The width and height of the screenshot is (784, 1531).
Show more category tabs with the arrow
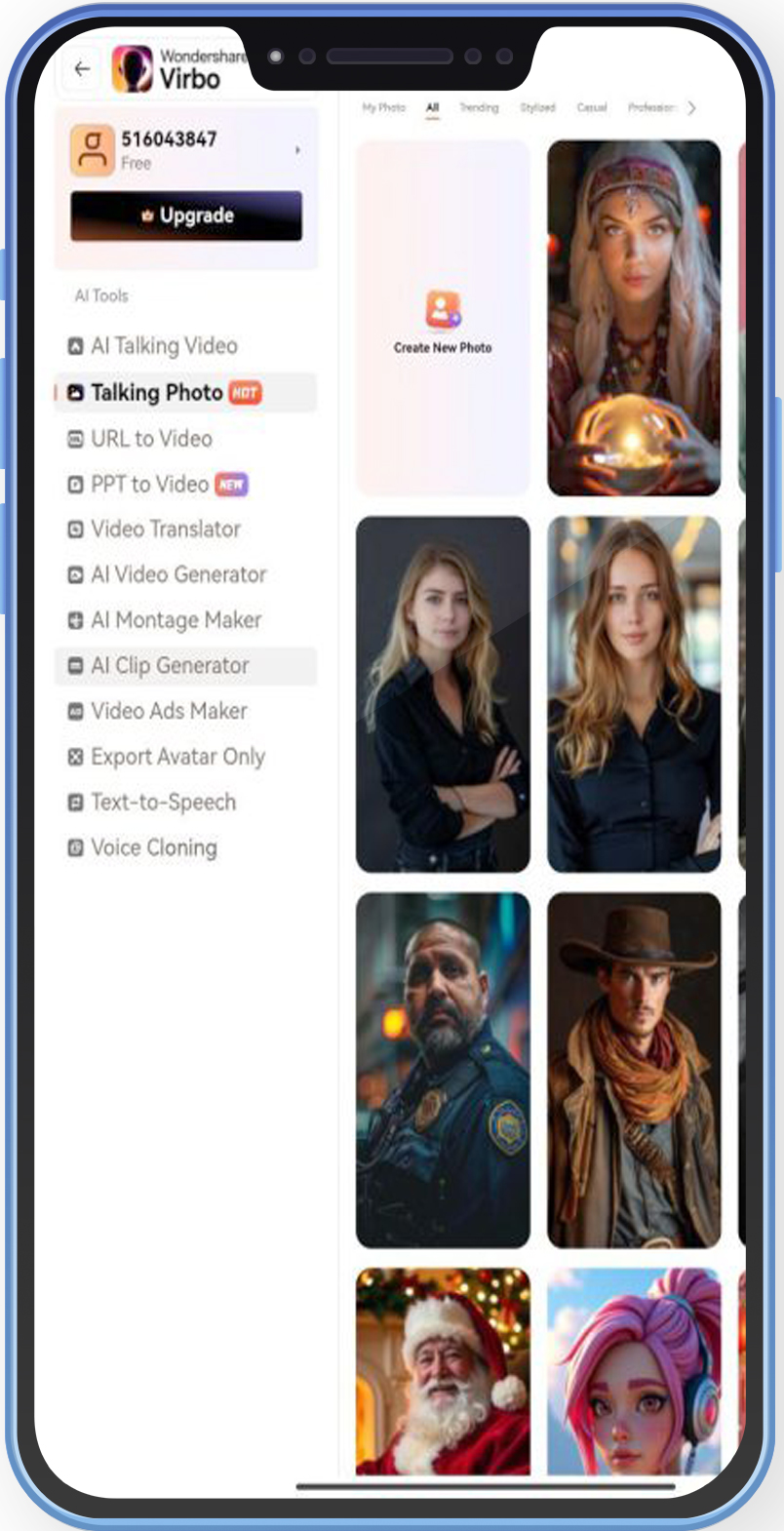click(691, 108)
